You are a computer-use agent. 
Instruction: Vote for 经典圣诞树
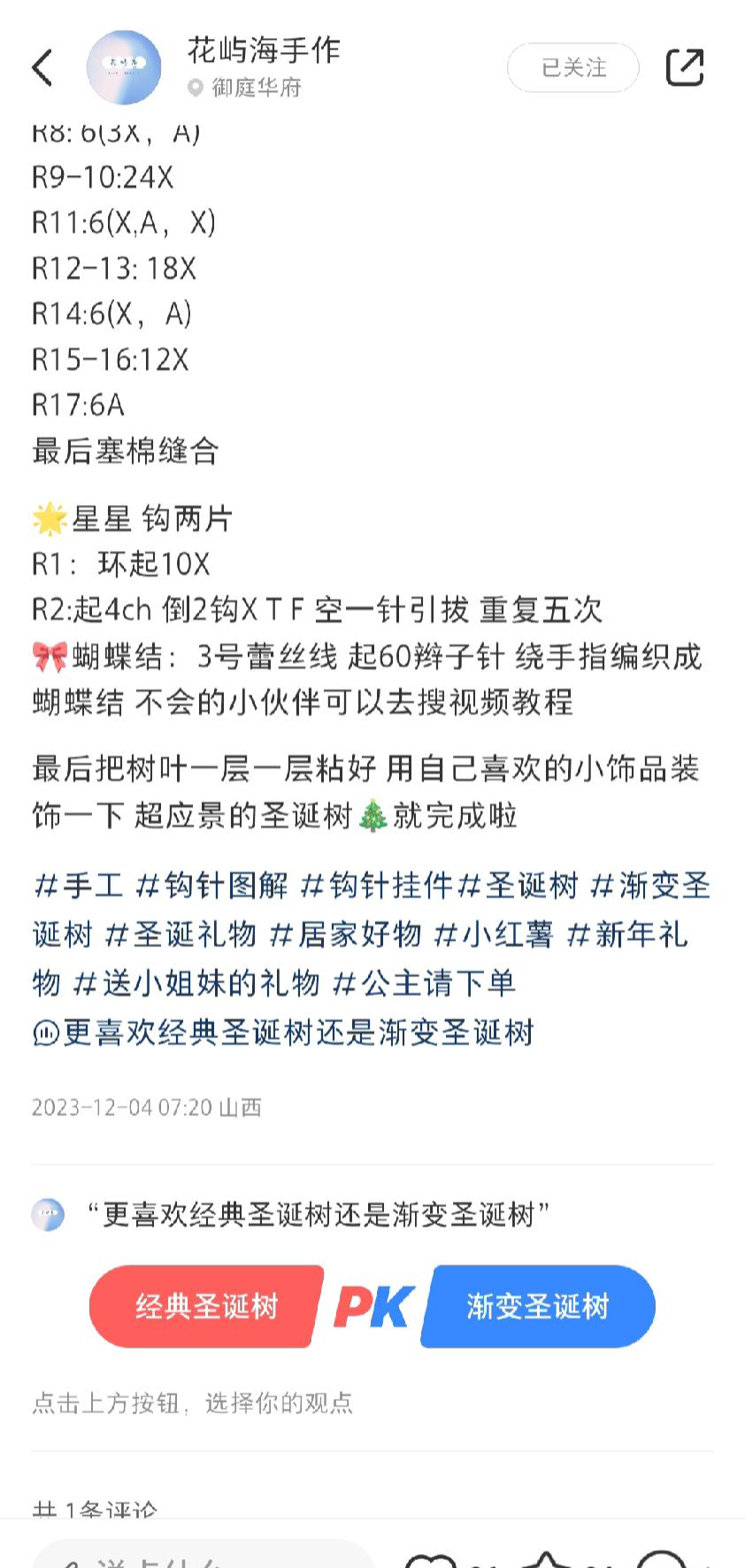coord(206,1306)
